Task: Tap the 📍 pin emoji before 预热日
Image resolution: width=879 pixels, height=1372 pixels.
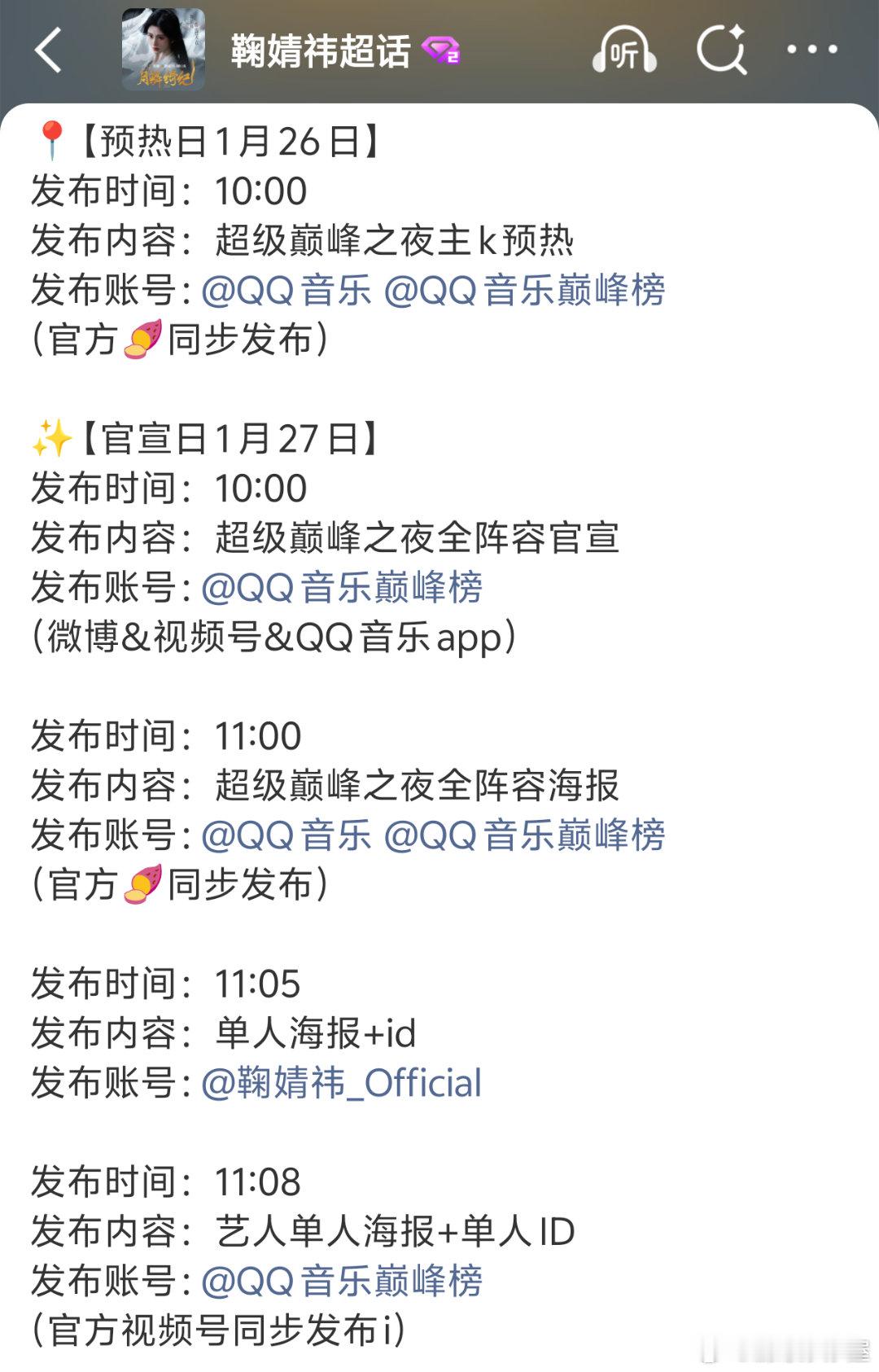Action: tap(50, 142)
